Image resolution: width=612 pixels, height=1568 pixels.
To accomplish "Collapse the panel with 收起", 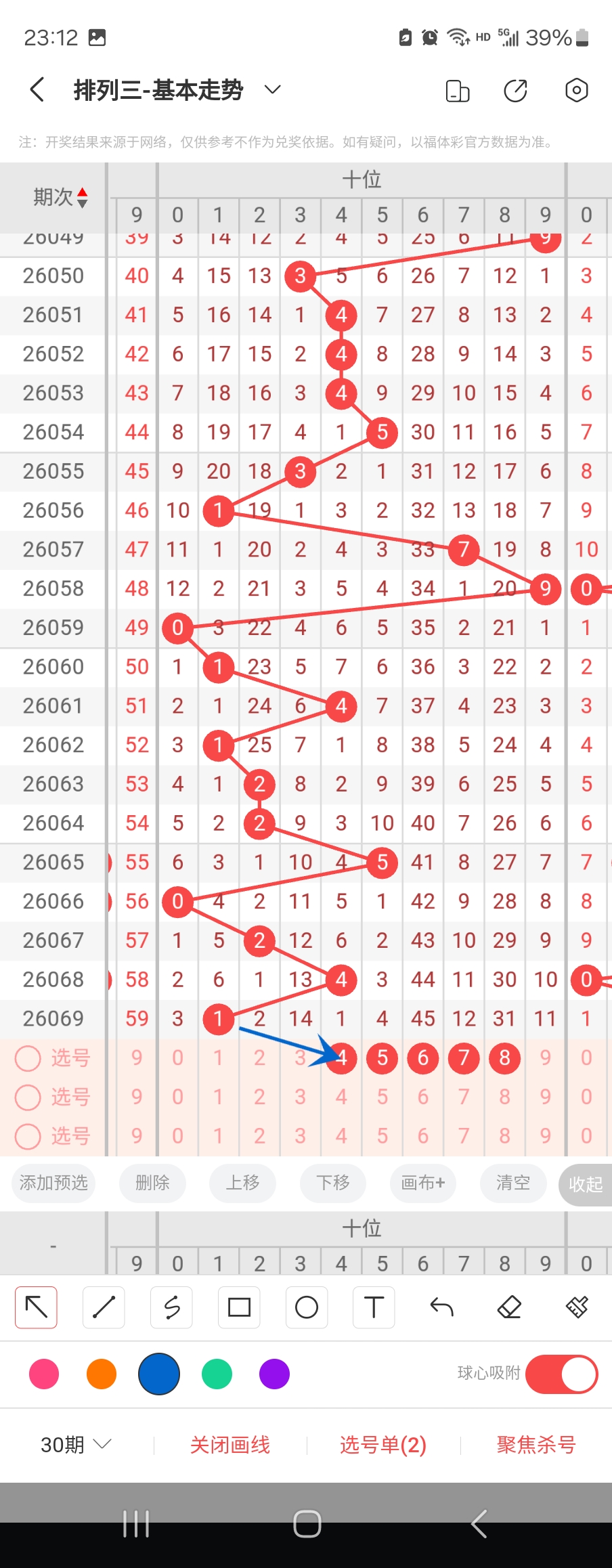I will pyautogui.click(x=585, y=1184).
